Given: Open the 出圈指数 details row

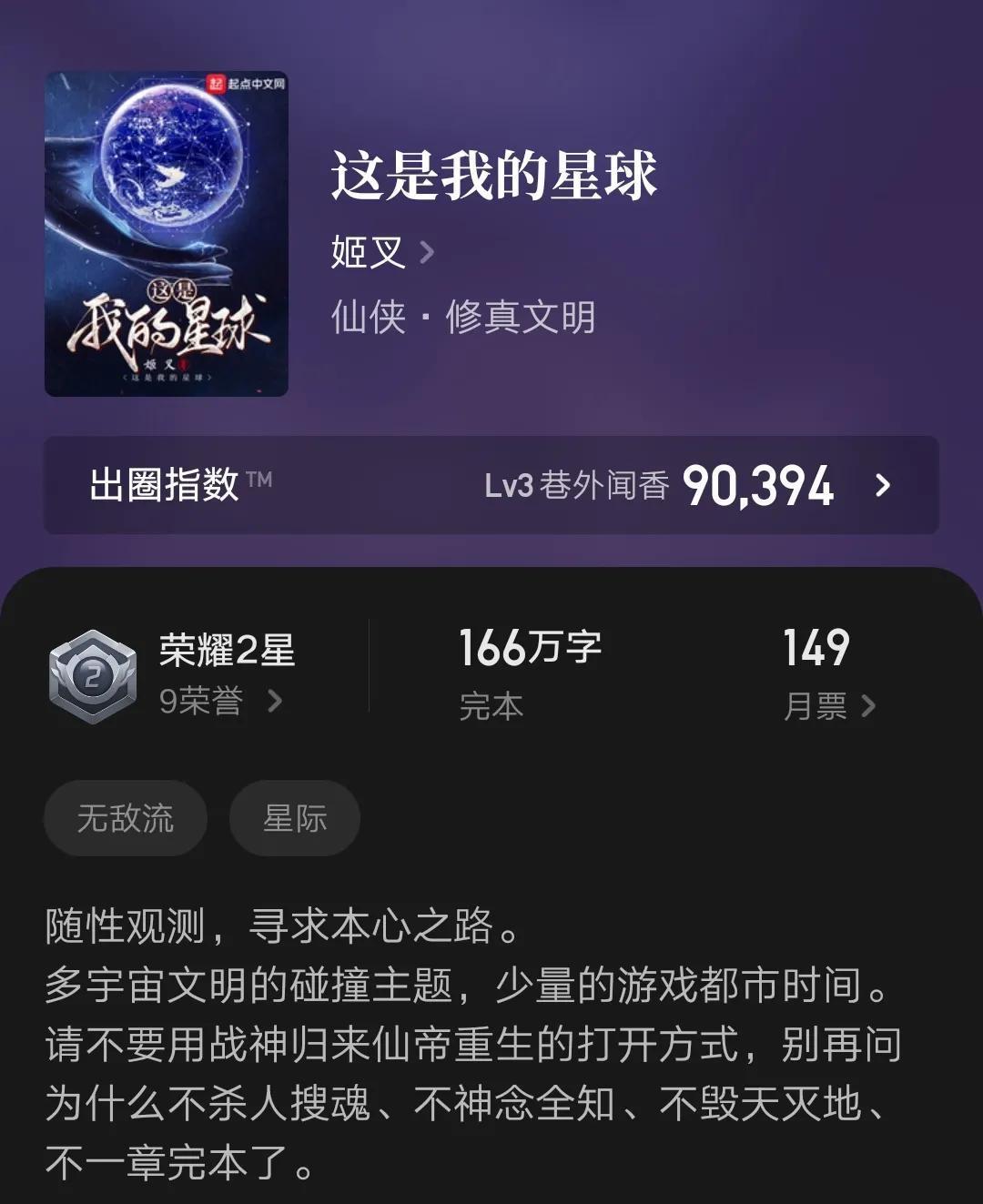Looking at the screenshot, I should pos(491,485).
